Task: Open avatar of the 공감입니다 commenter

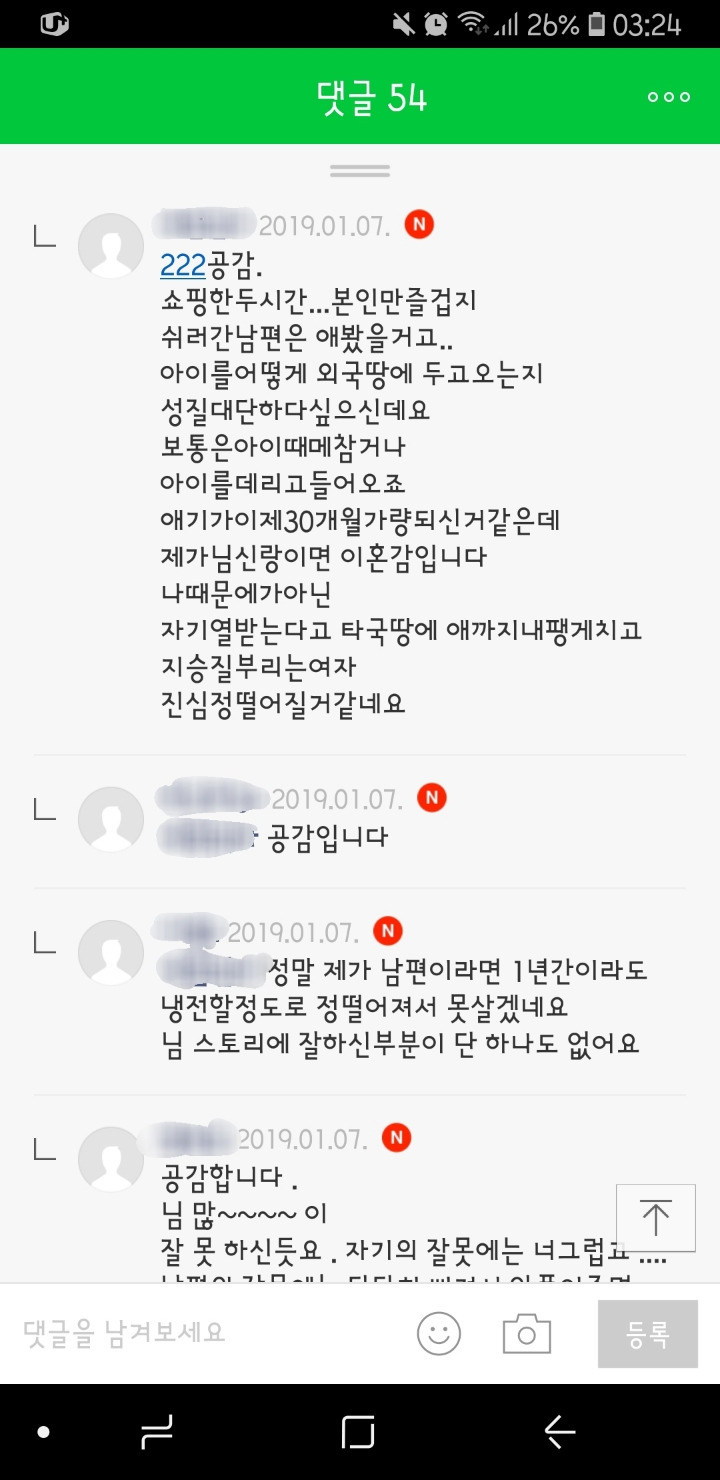Action: (111, 819)
